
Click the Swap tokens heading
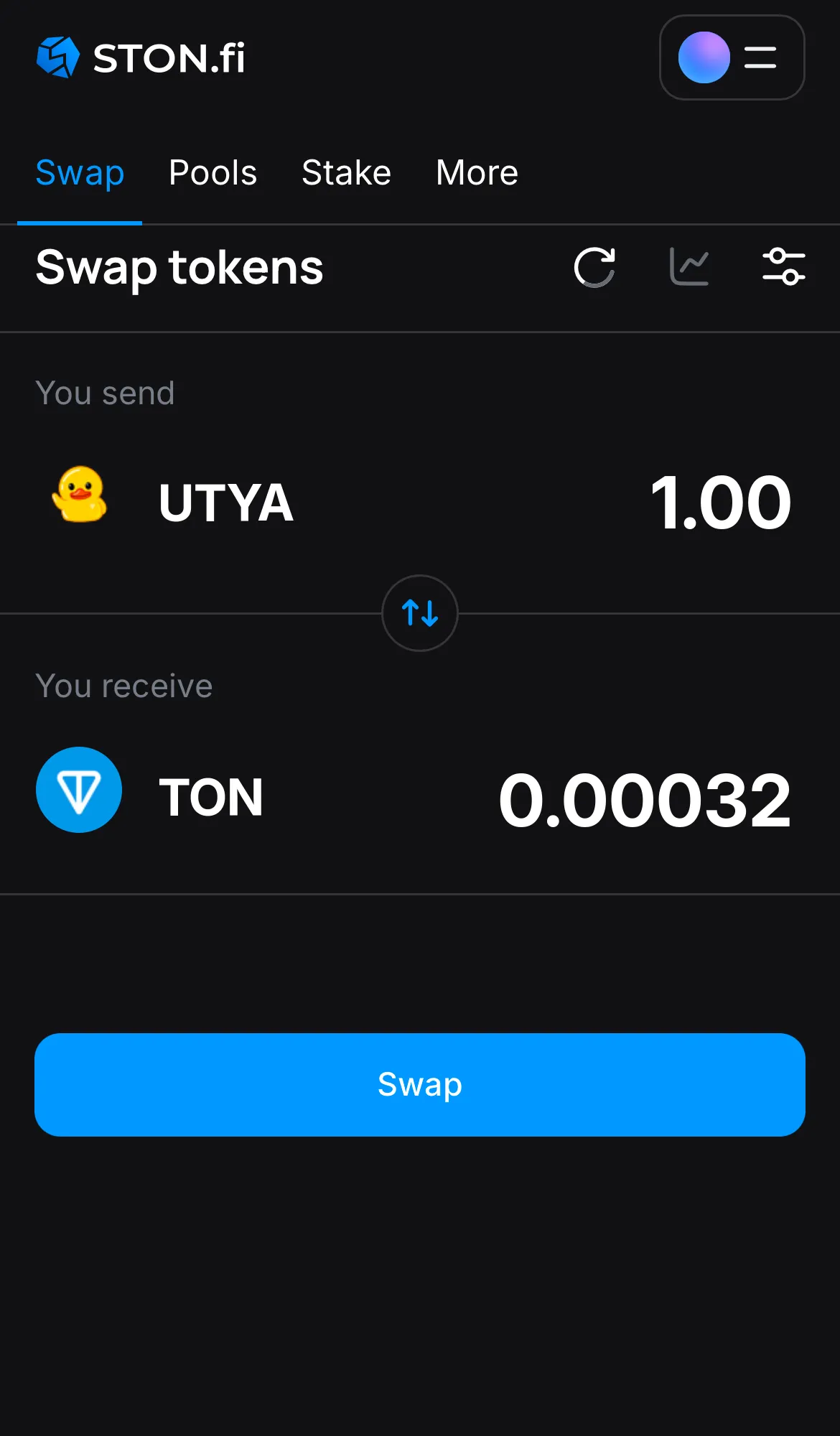pyautogui.click(x=179, y=268)
